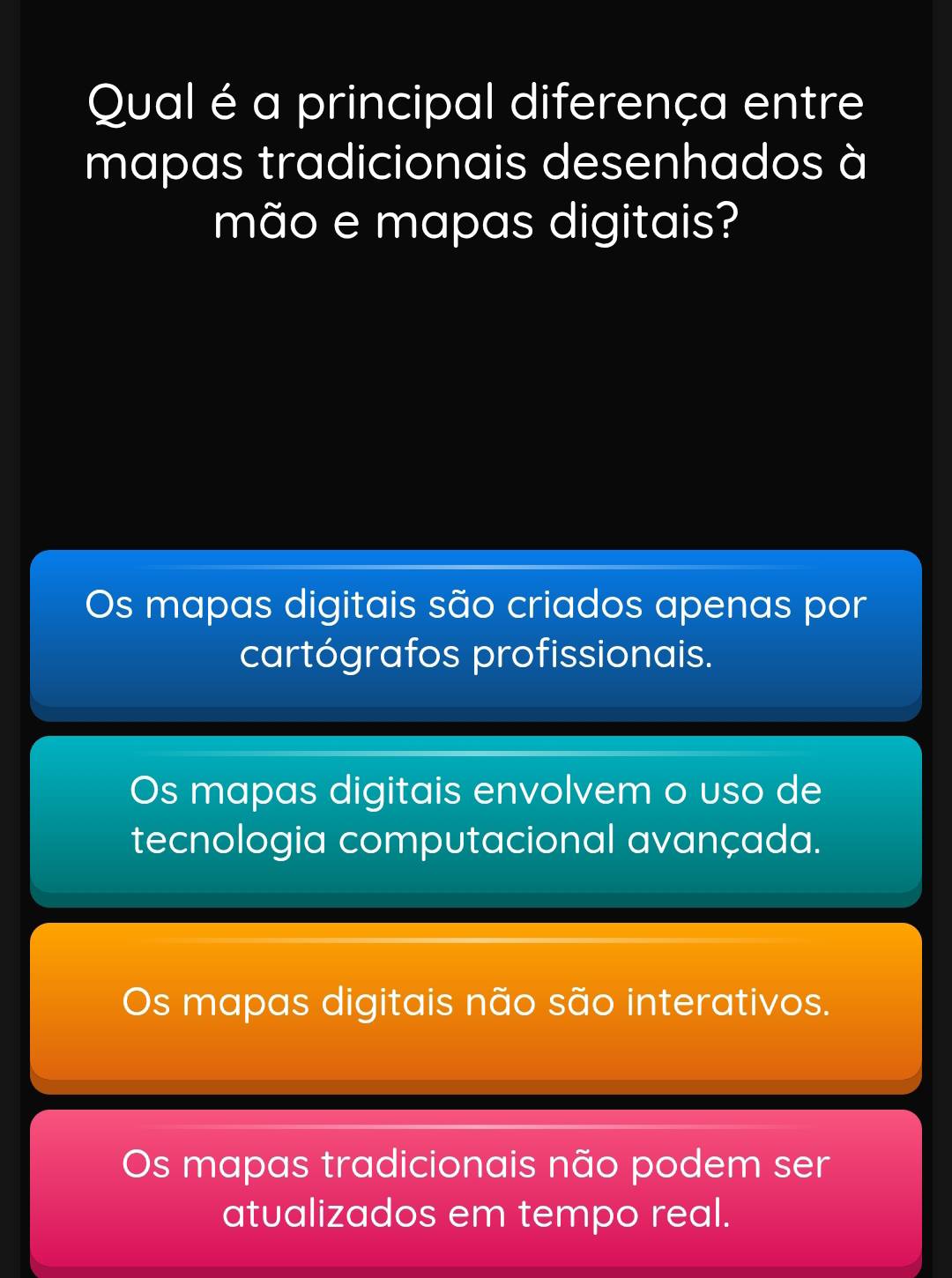
Task: Answer 'não podem ser atualizados em tempo real'
Action: [476, 1190]
